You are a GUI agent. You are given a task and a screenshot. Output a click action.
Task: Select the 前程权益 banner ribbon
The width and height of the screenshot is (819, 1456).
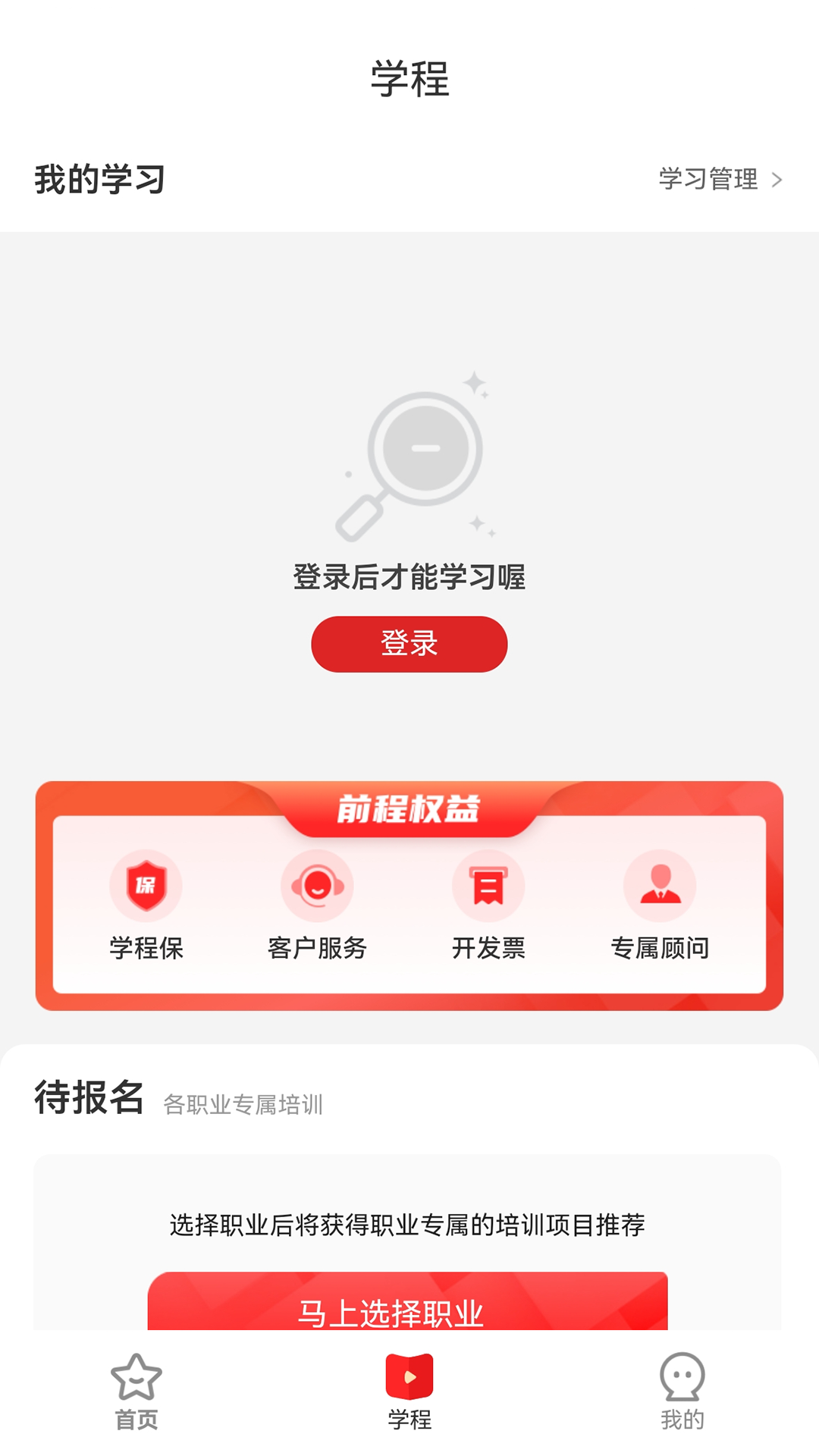[409, 809]
